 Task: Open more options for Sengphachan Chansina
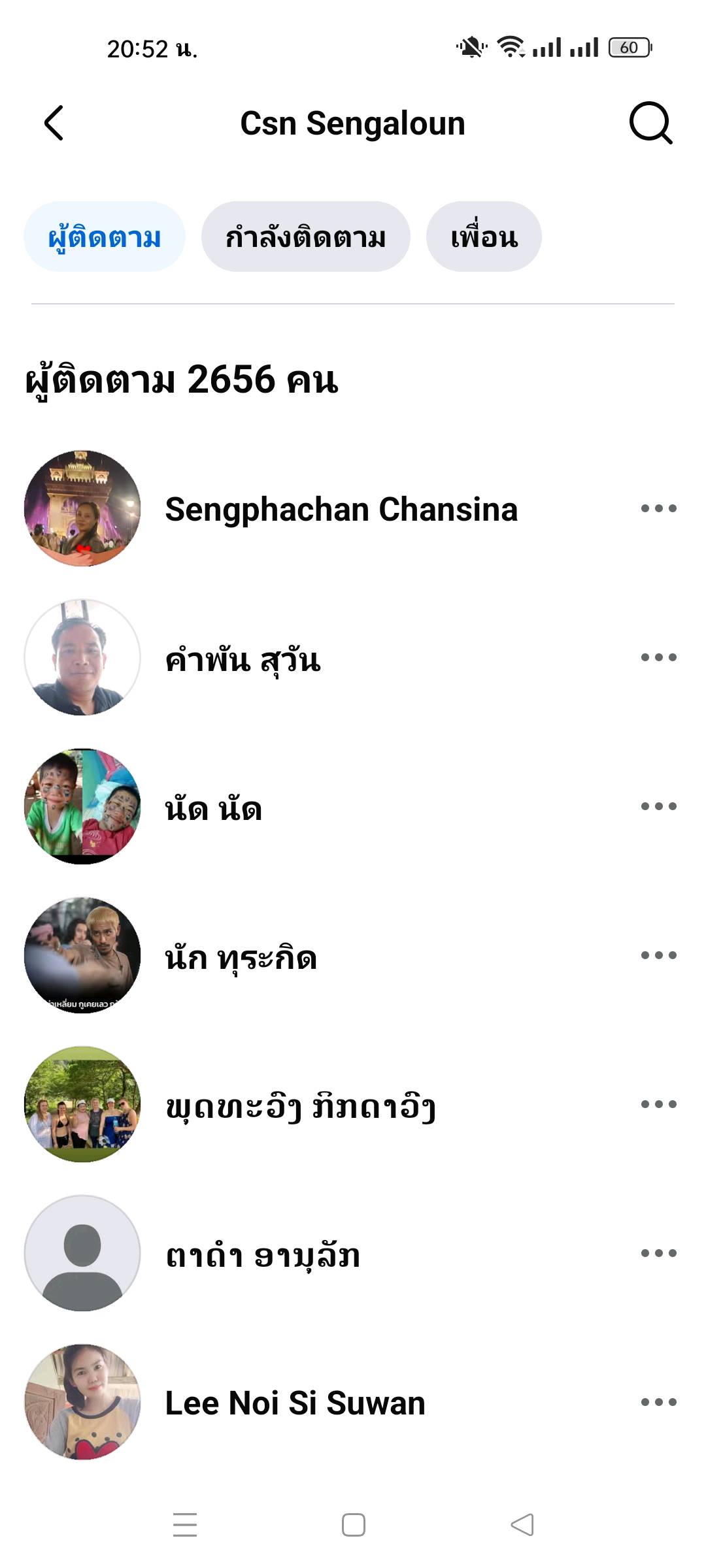[x=658, y=508]
